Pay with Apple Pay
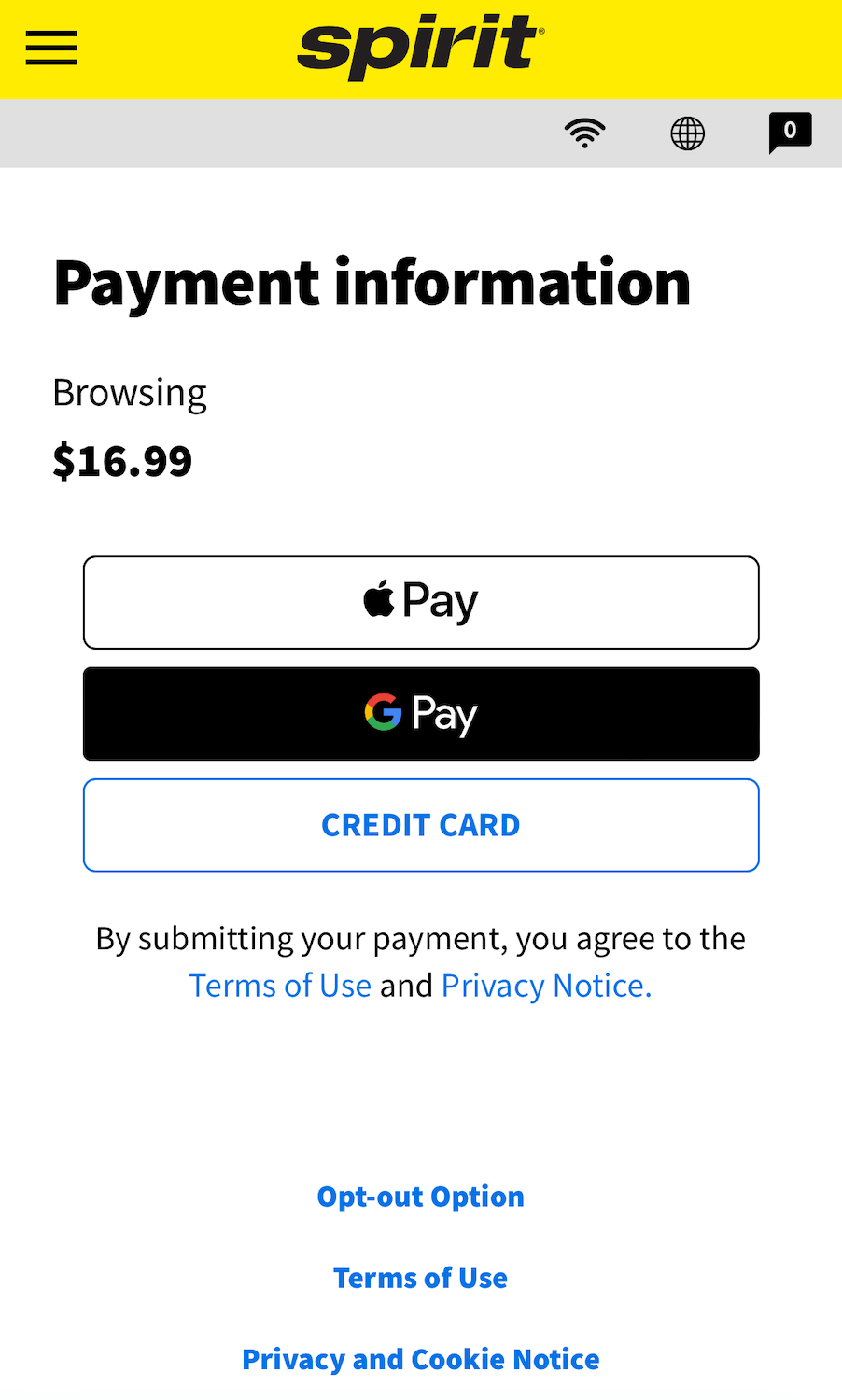The height and width of the screenshot is (1400, 842). click(x=421, y=602)
